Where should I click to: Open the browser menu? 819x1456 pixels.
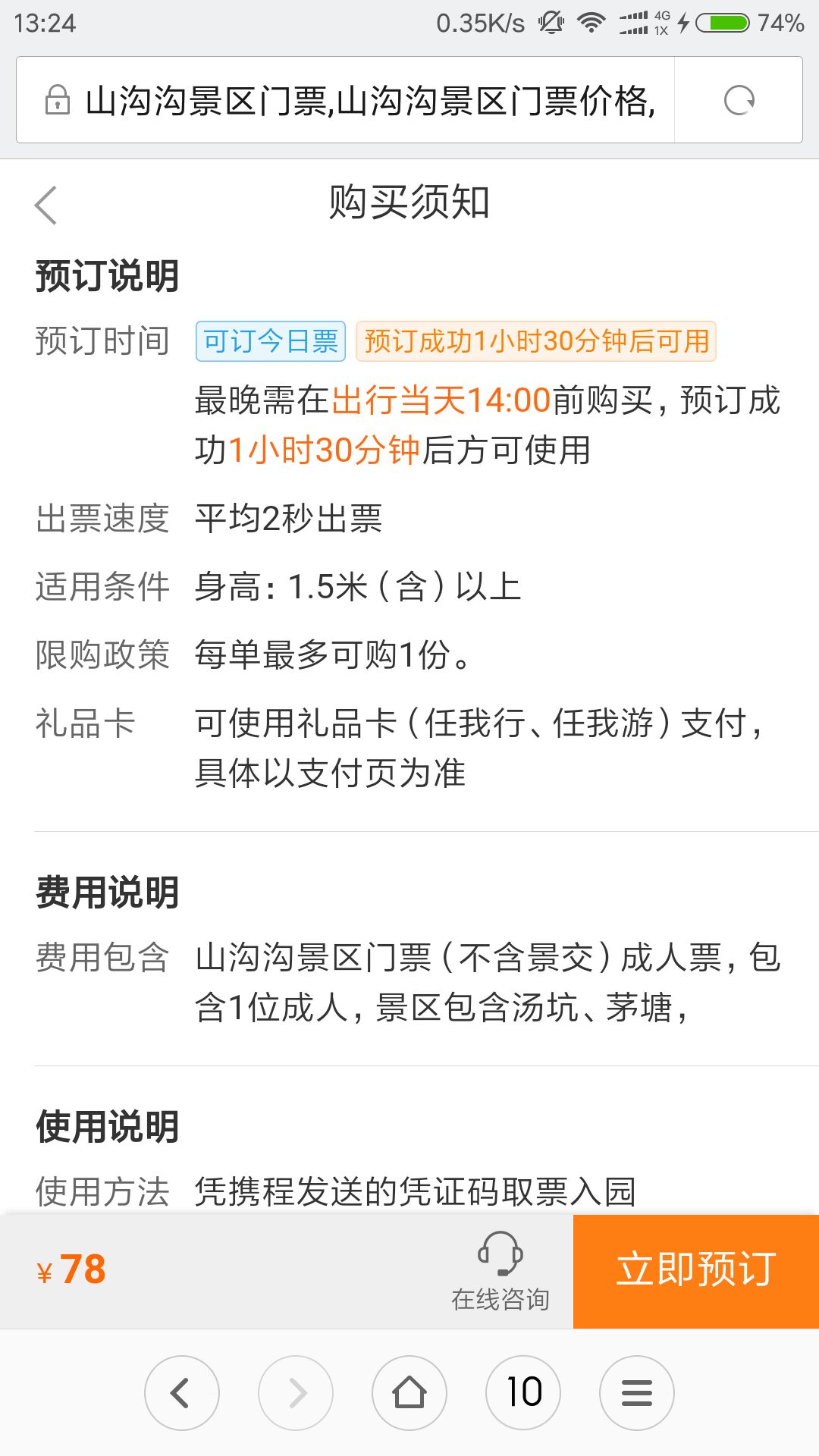637,1392
